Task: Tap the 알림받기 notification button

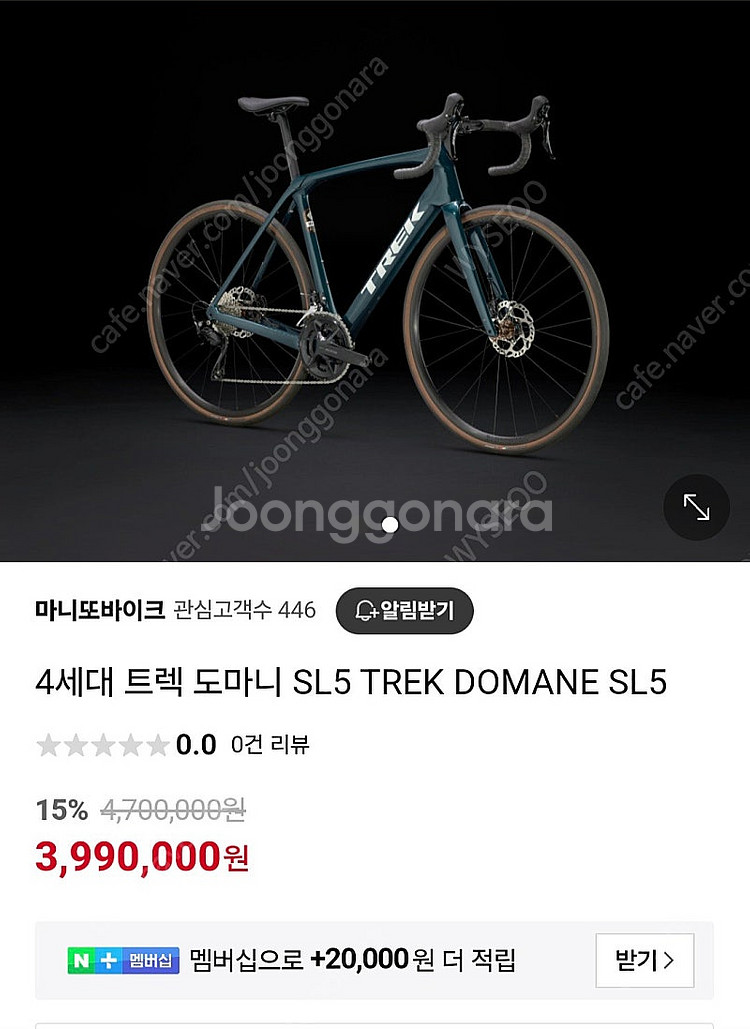Action: coord(404,610)
